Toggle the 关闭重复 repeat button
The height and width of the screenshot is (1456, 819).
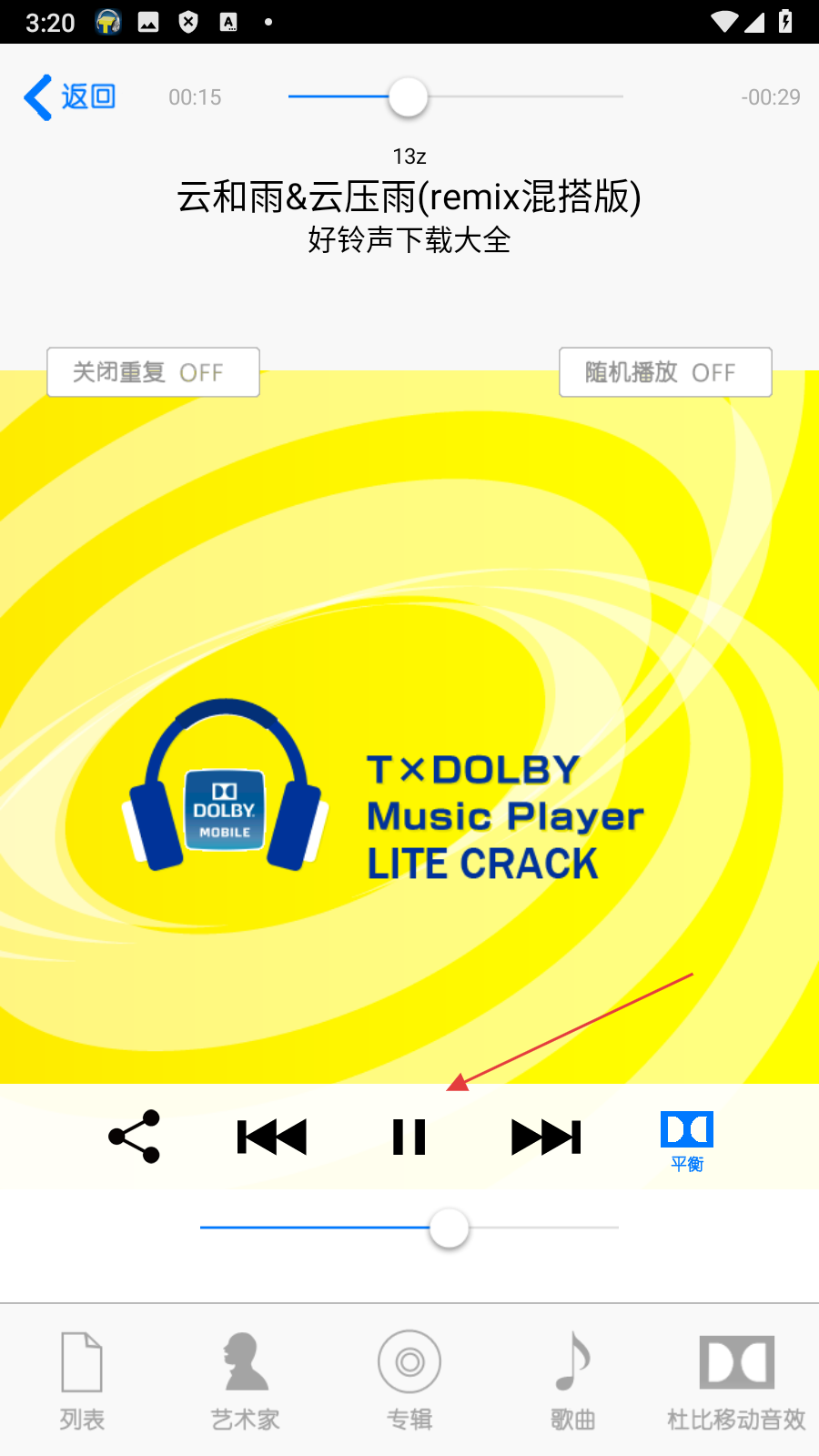tap(153, 372)
